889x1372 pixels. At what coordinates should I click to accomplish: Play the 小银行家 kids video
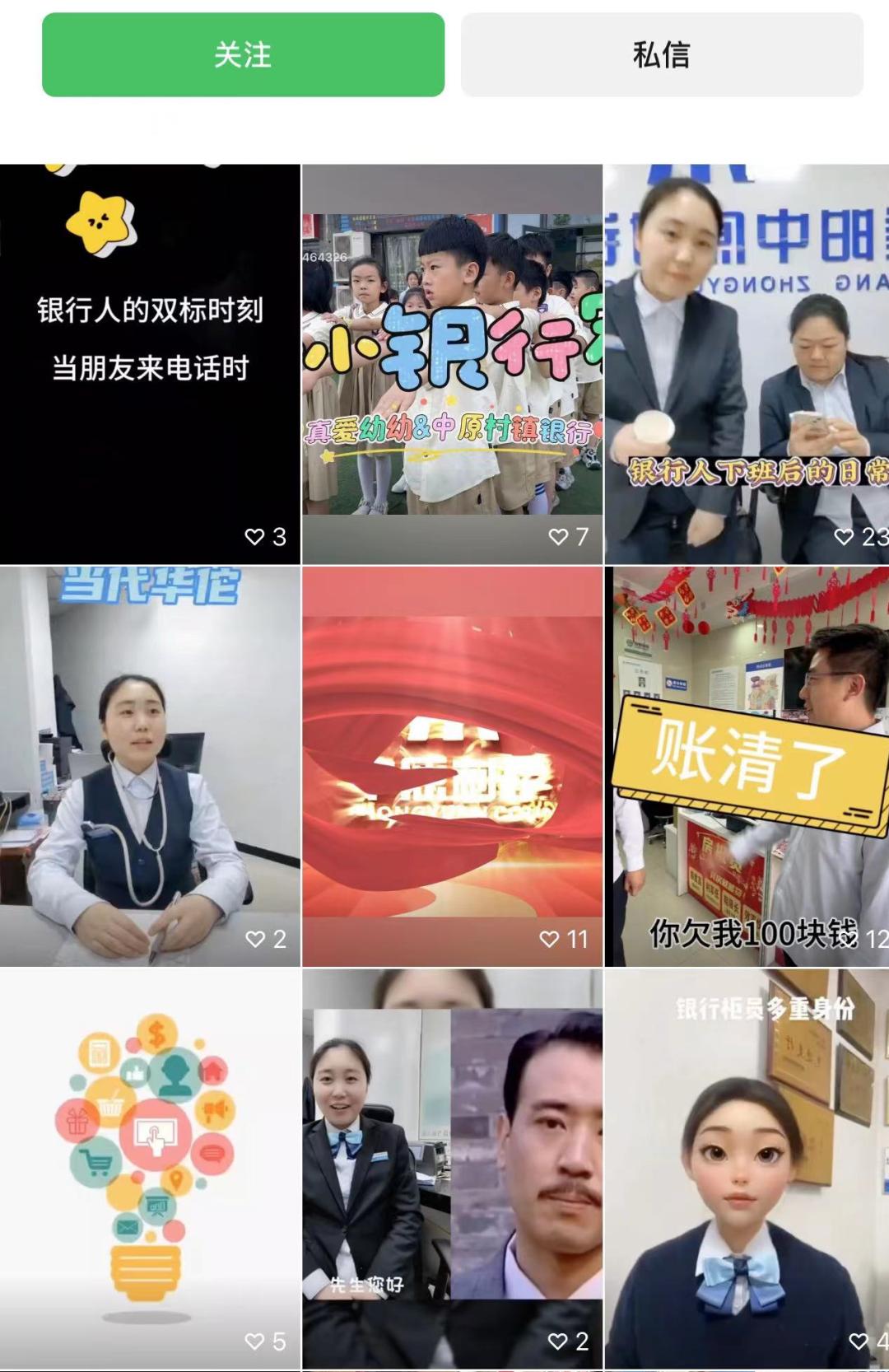point(452,364)
